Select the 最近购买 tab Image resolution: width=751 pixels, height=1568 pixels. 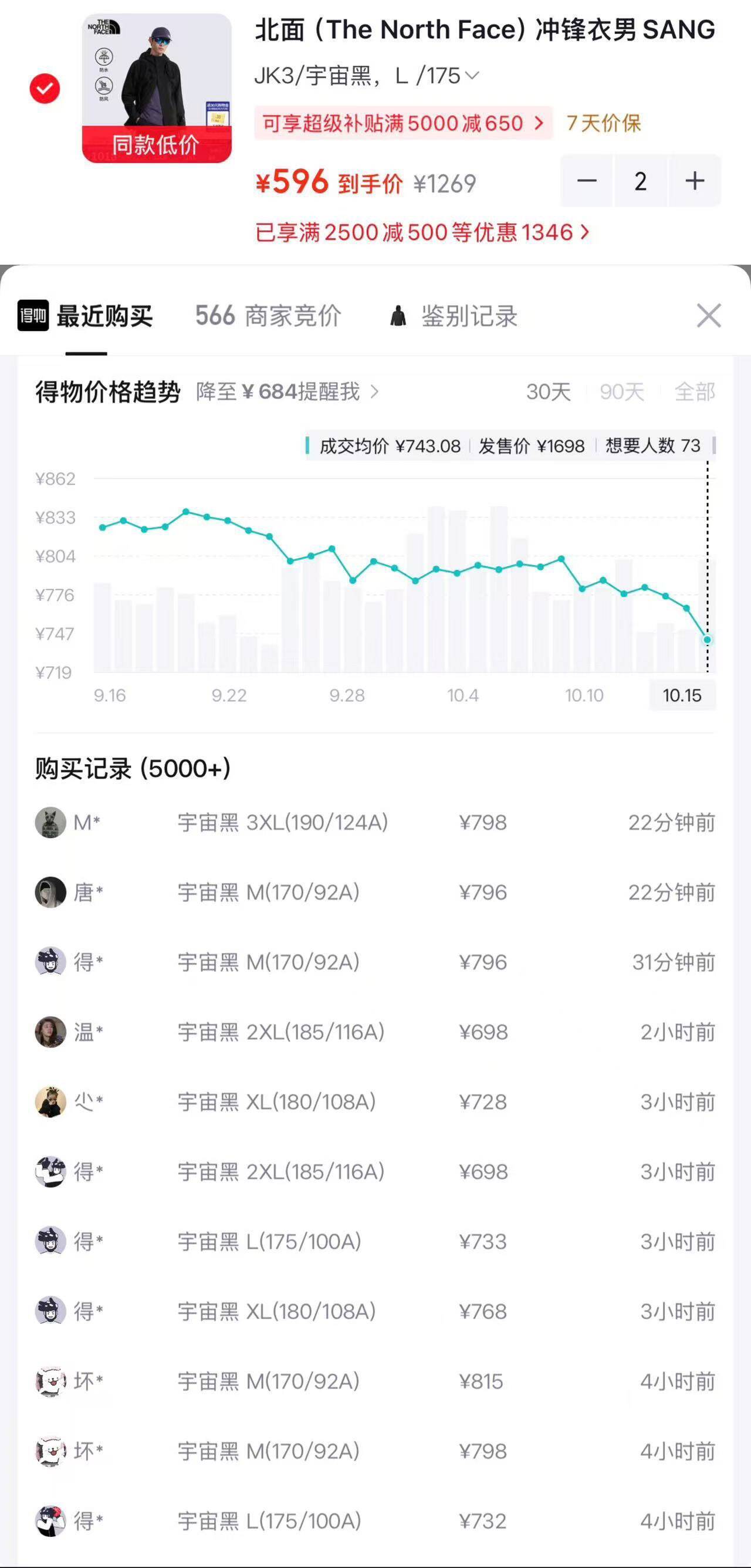point(85,316)
